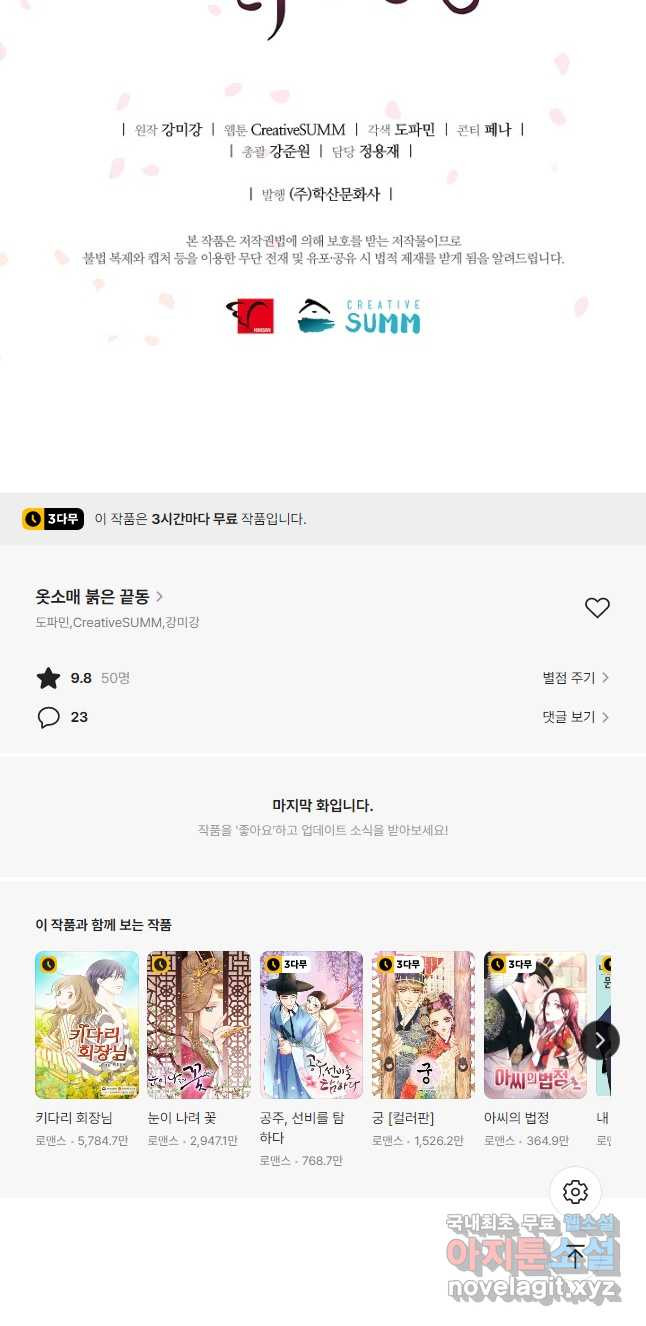Show next recommended titles with the arrow
The width and height of the screenshot is (646, 1326).
click(x=600, y=1040)
